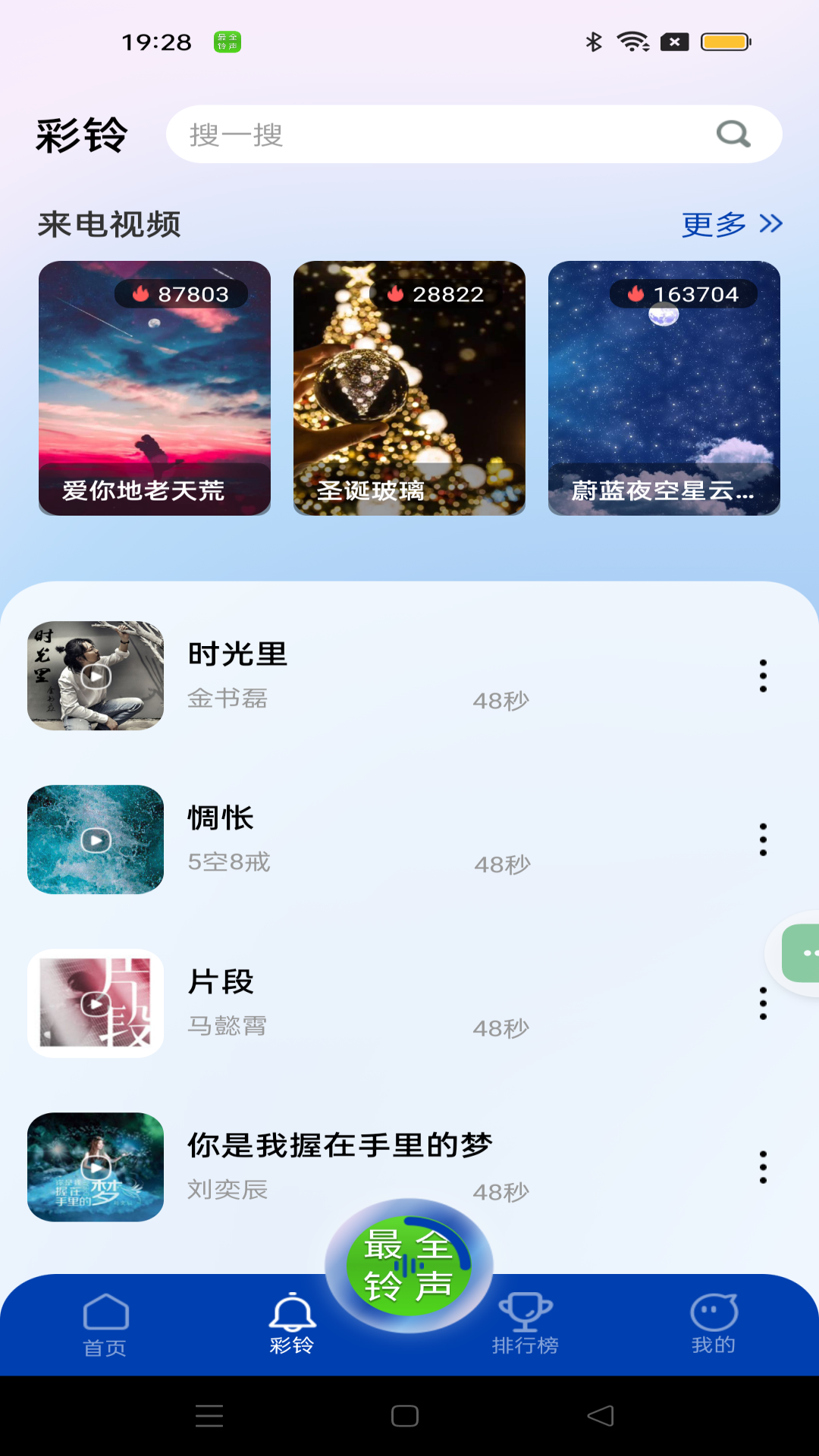Play the 时光里 ringtone preview
The height and width of the screenshot is (1456, 819).
pyautogui.click(x=96, y=676)
